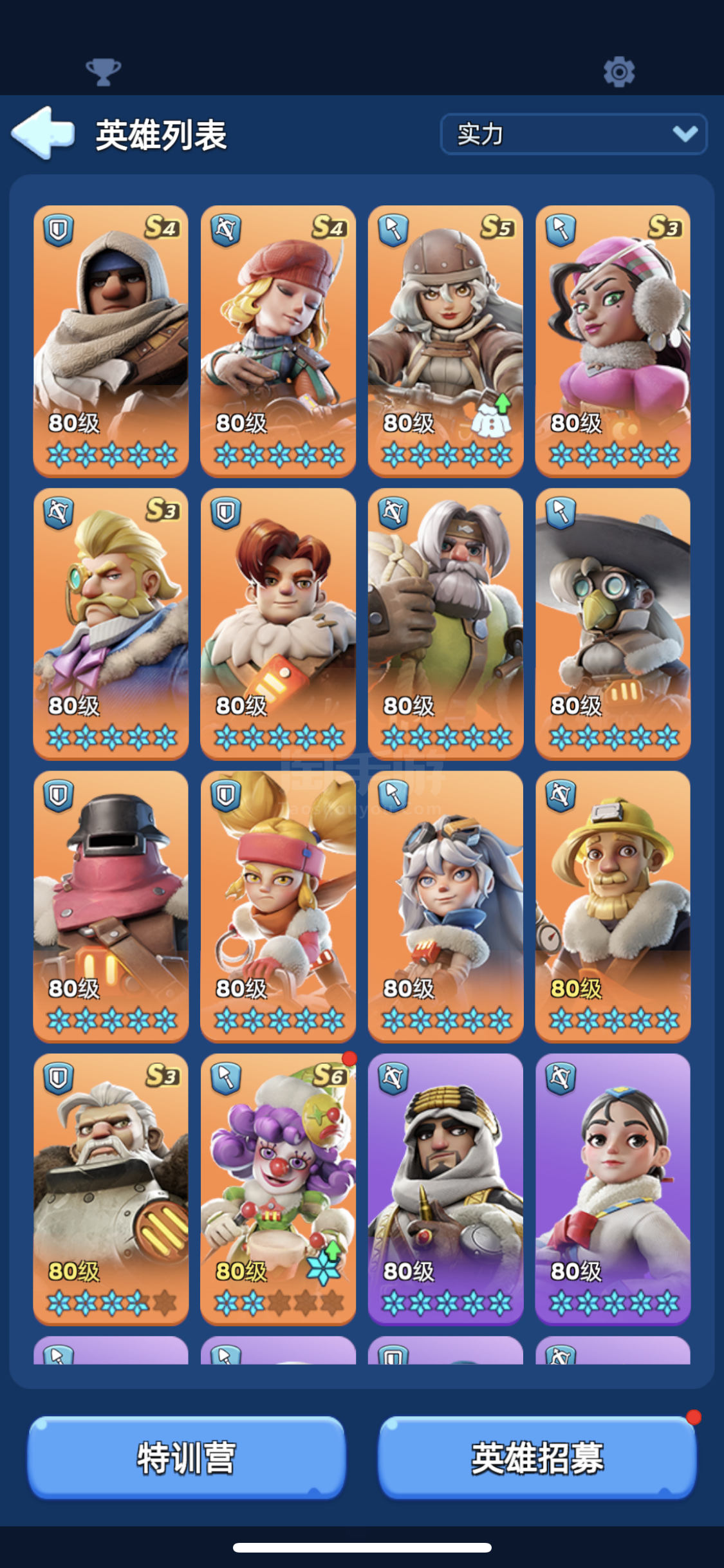
Task: Open the monocle mustache hero card
Action: pos(111,623)
